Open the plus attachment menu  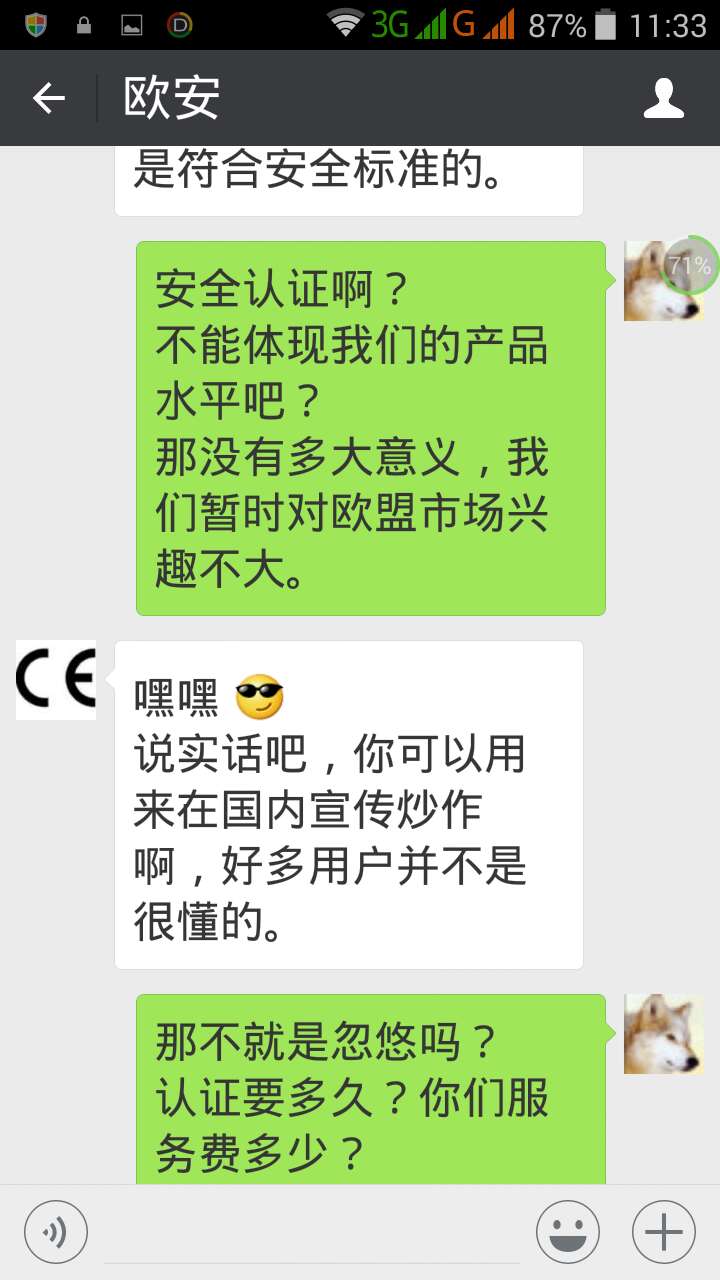coord(664,1232)
